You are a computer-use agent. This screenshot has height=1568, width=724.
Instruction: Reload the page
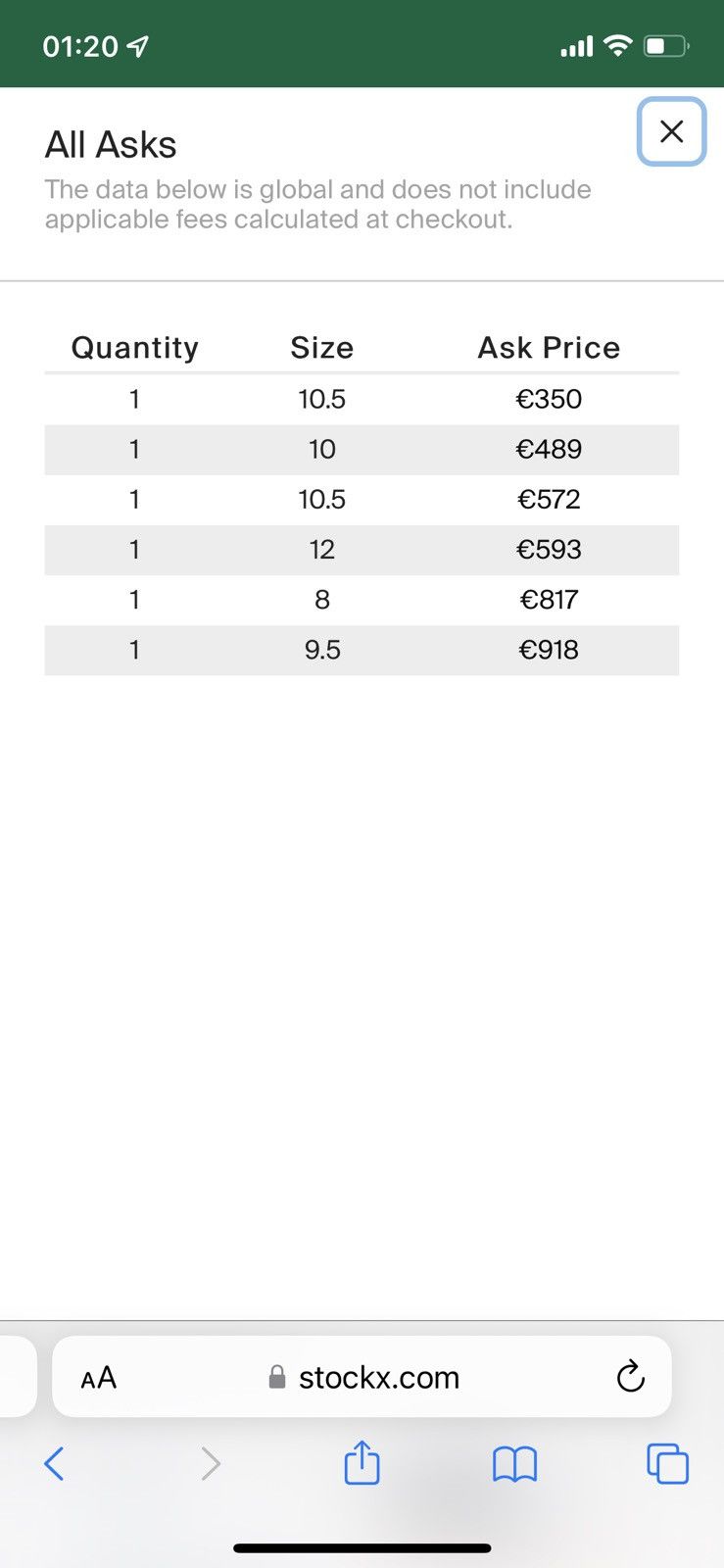point(630,1377)
